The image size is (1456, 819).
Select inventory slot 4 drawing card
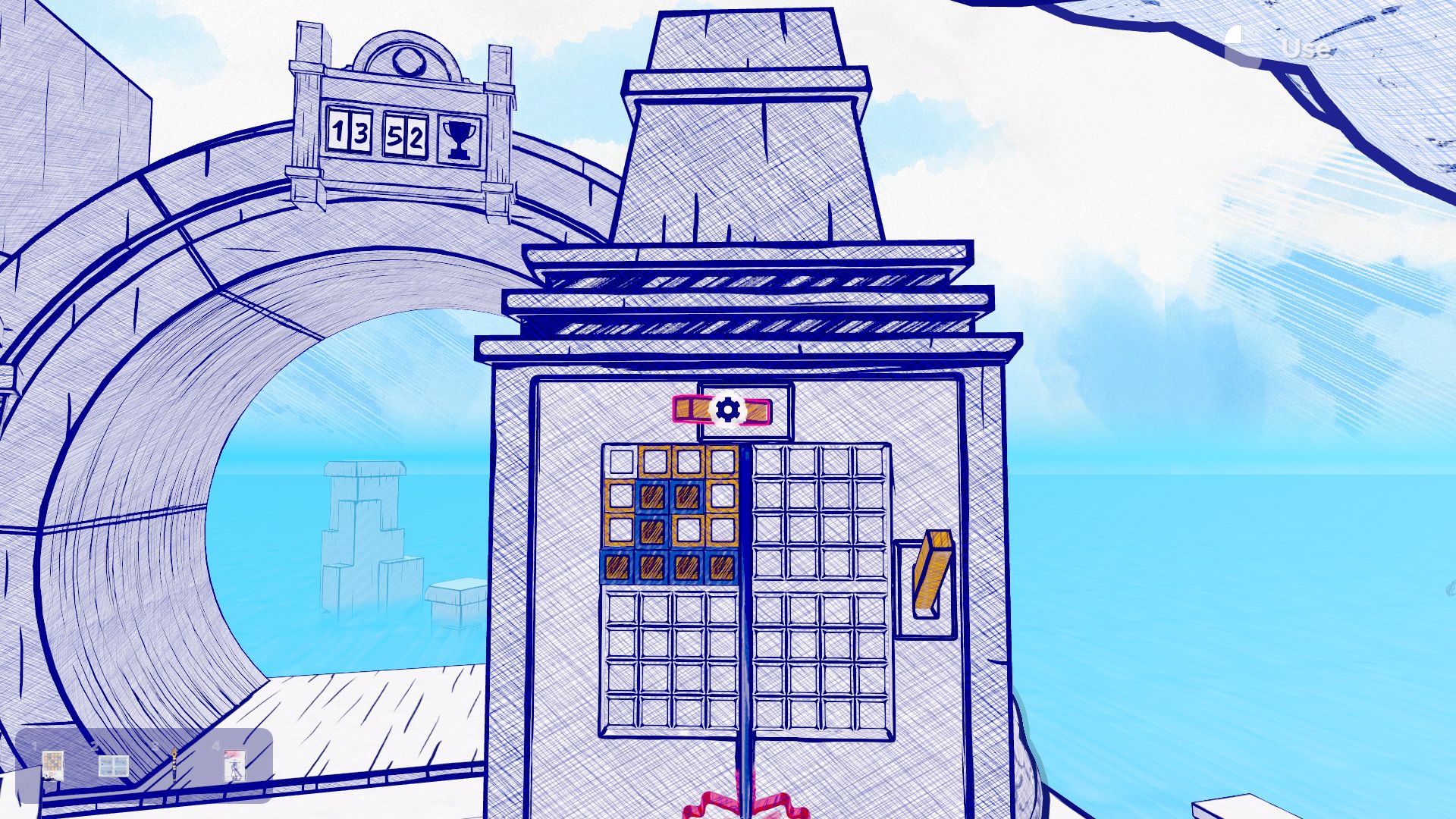[235, 765]
